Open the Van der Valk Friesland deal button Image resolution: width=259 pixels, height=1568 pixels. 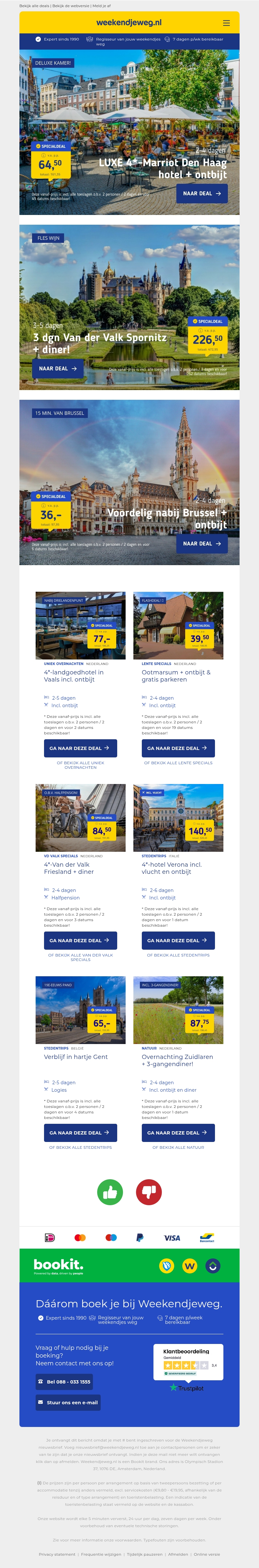[80, 940]
